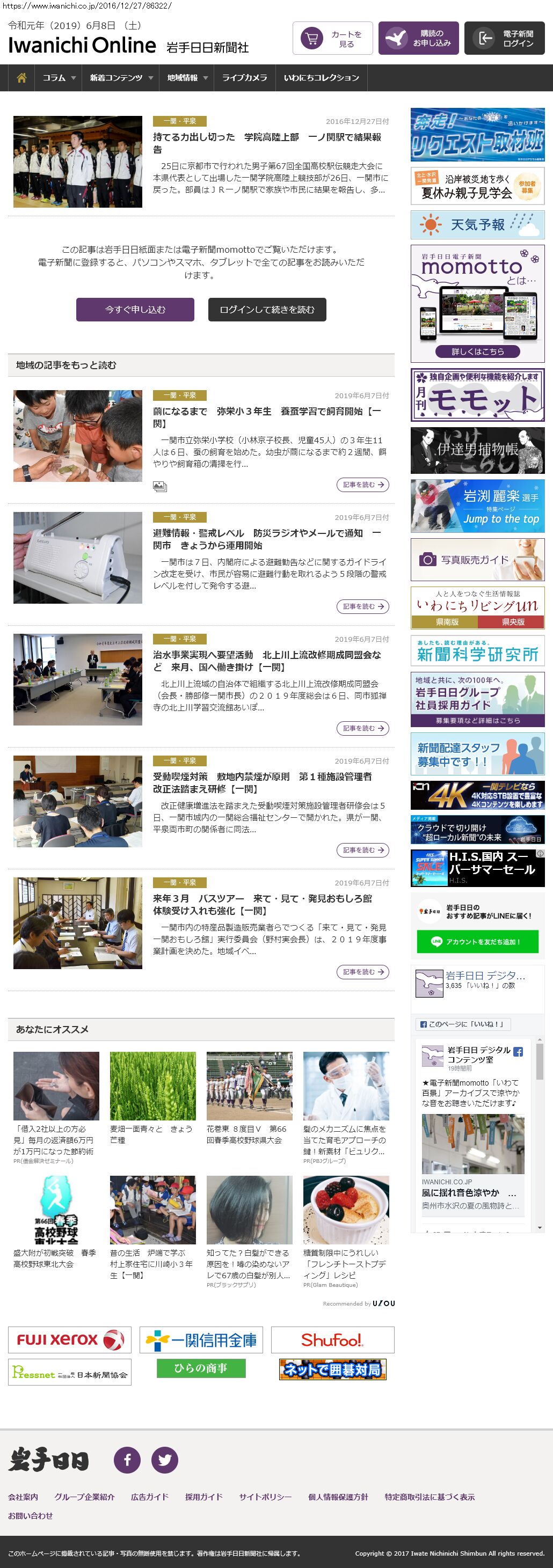Open 電子新聞ログイン login
Viewport: 553px width, 1568px height.
pyautogui.click(x=504, y=38)
